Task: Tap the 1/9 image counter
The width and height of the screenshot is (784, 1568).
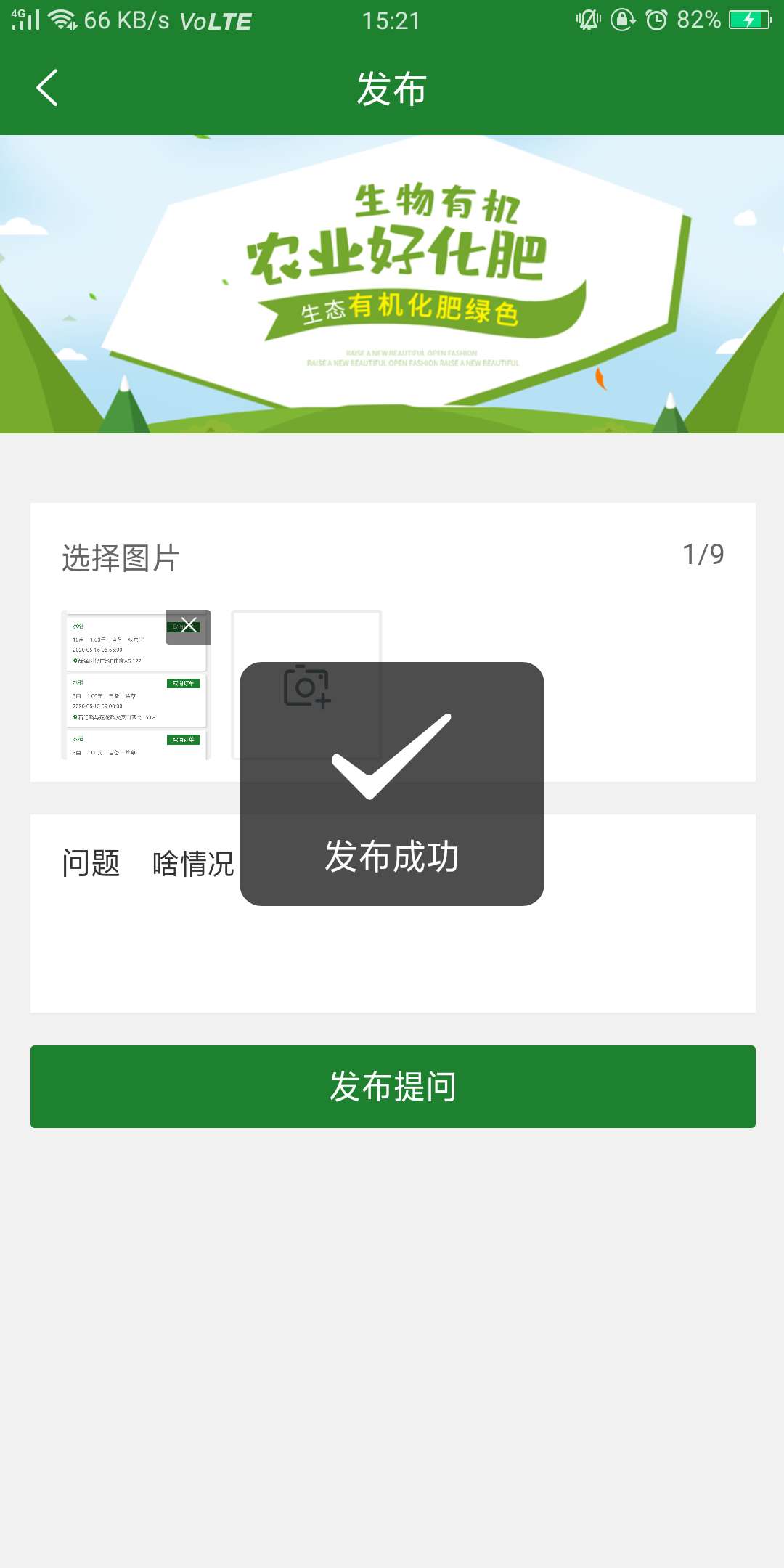Action: (702, 553)
